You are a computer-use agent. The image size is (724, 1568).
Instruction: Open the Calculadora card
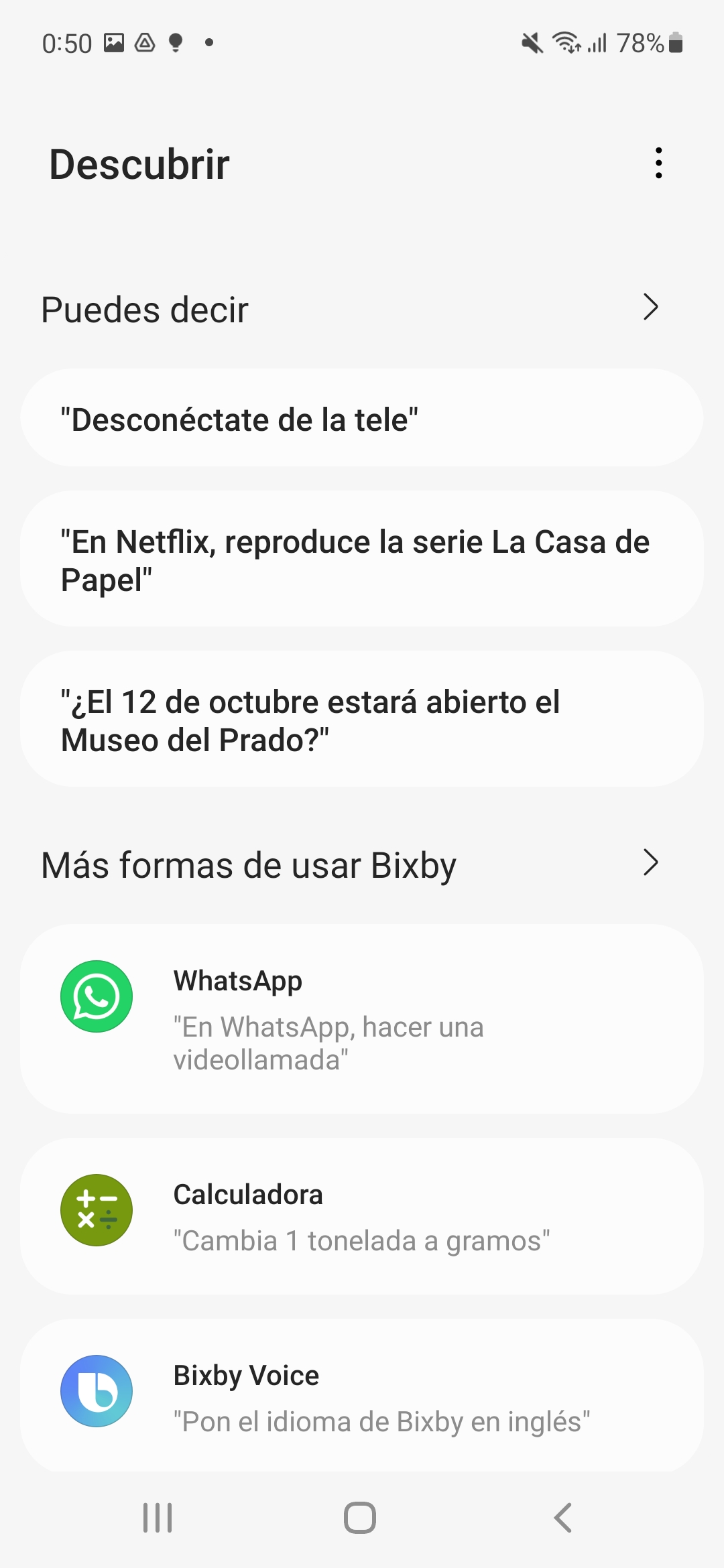(x=362, y=1216)
